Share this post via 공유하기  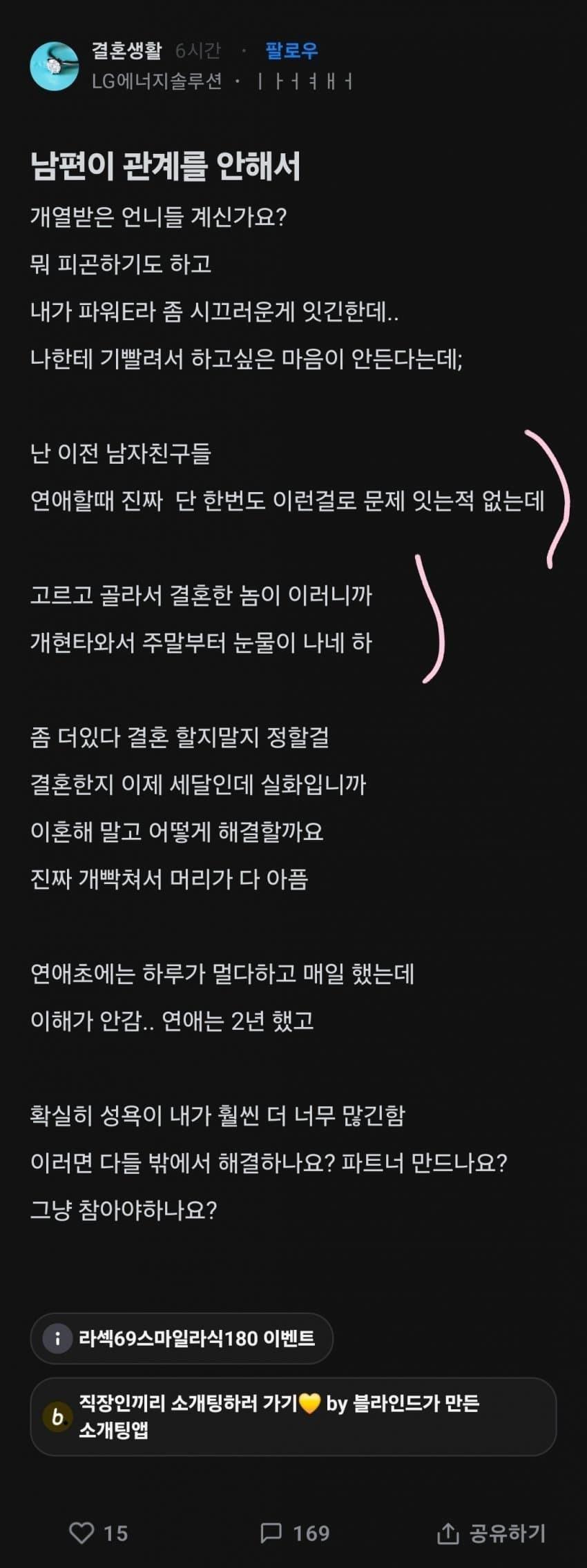click(x=492, y=1533)
